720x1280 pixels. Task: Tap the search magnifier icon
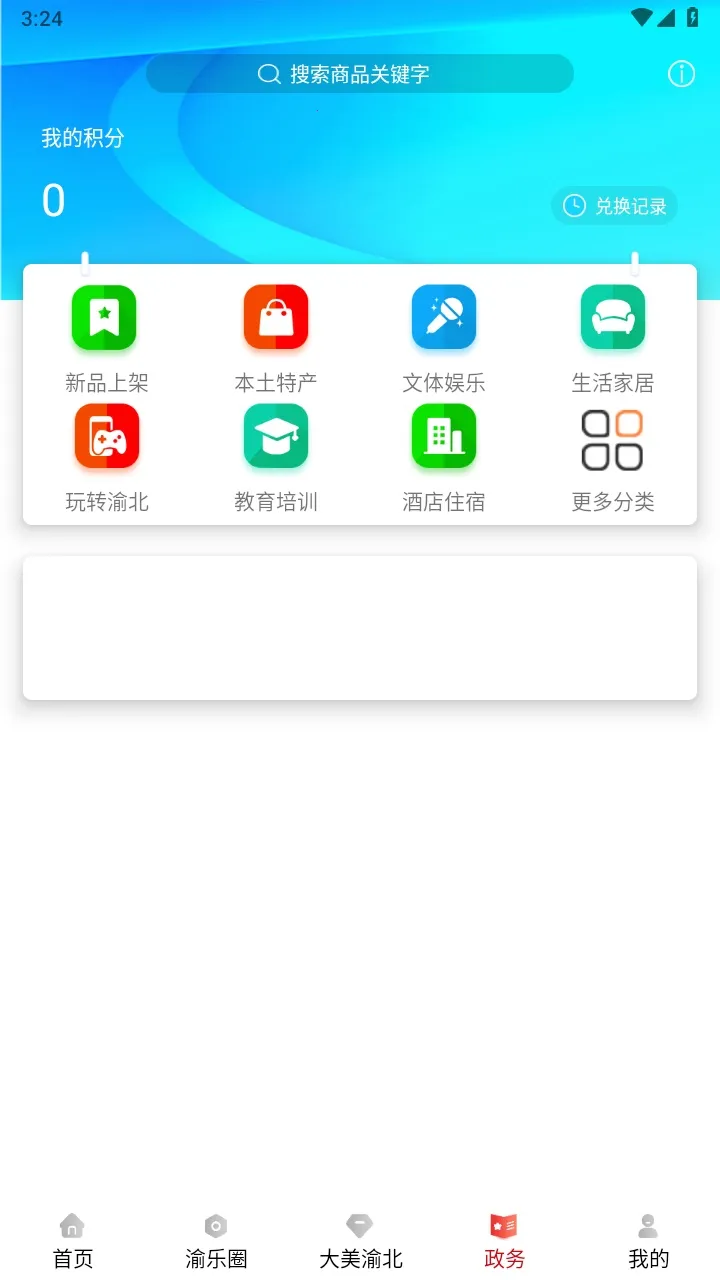coord(268,73)
